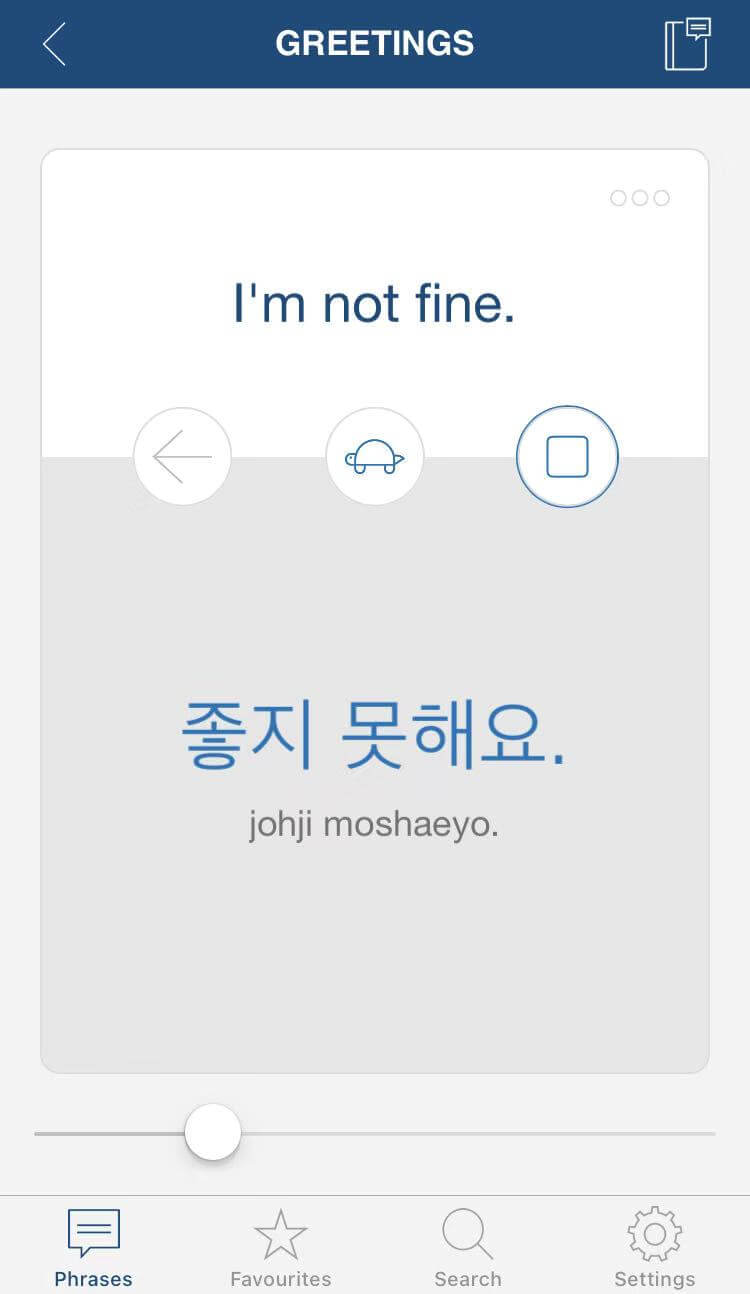The height and width of the screenshot is (1294, 750).
Task: Open the phrasebook notes icon
Action: point(687,44)
